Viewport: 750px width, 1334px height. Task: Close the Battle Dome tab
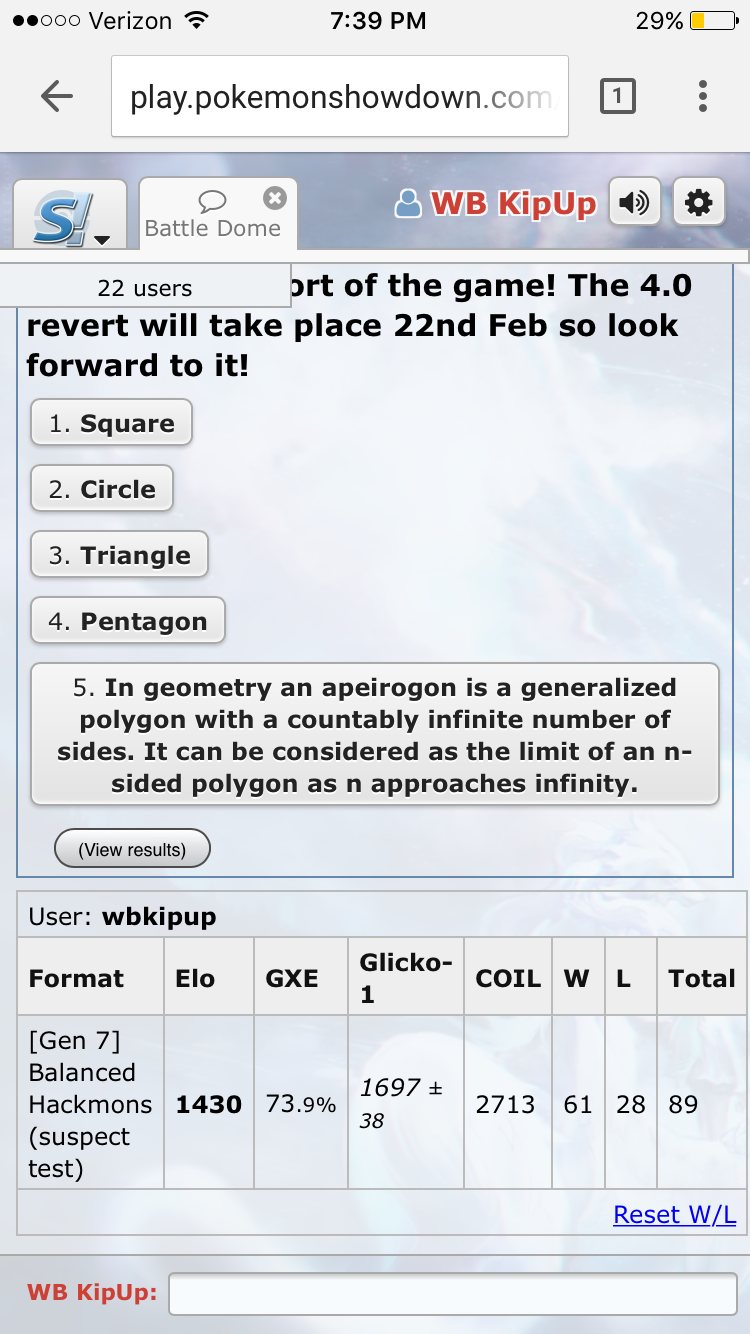click(x=275, y=197)
